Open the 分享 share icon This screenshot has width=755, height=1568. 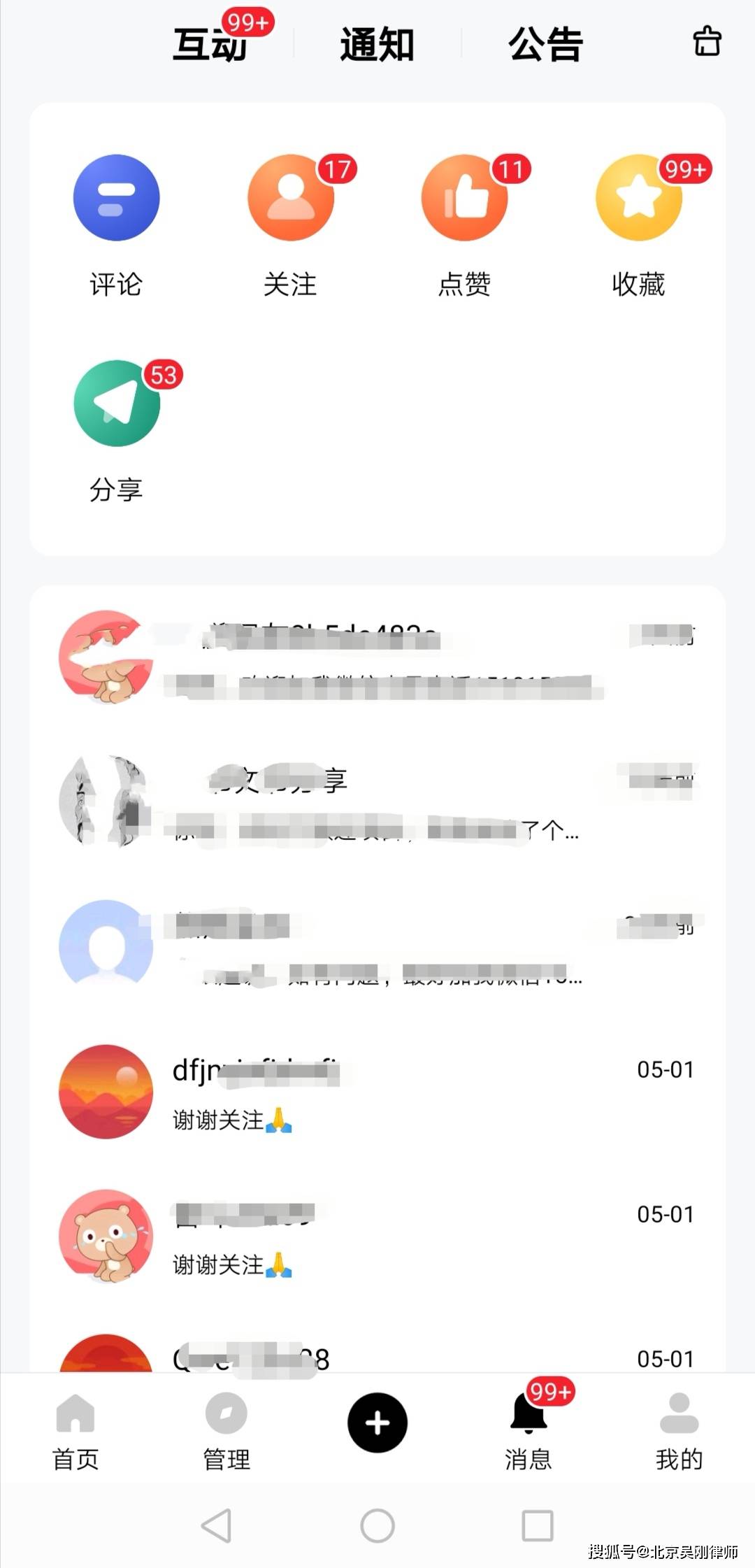point(116,401)
